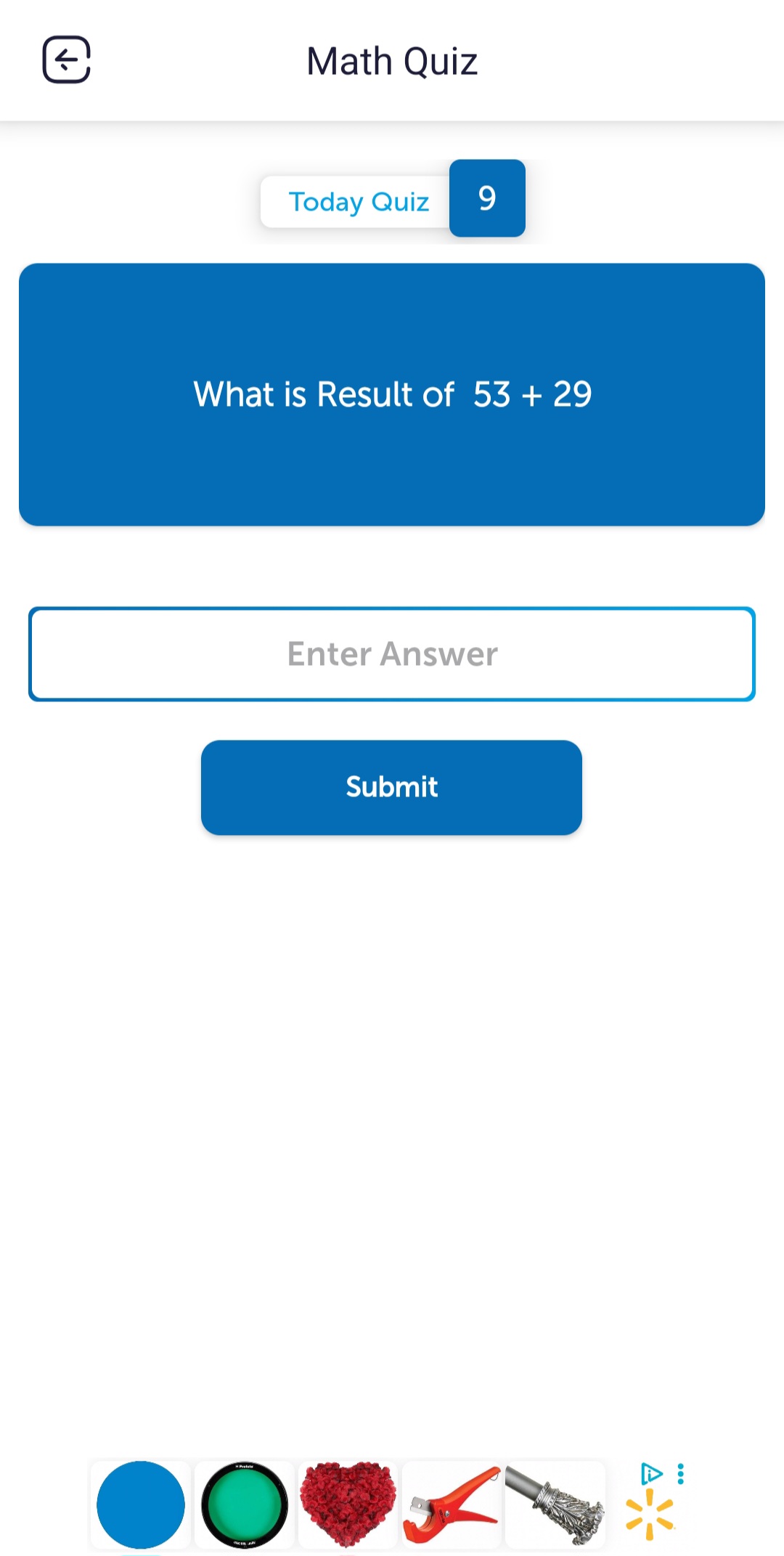Tap the Math Quiz header title
Image resolution: width=784 pixels, height=1556 pixels.
(391, 60)
